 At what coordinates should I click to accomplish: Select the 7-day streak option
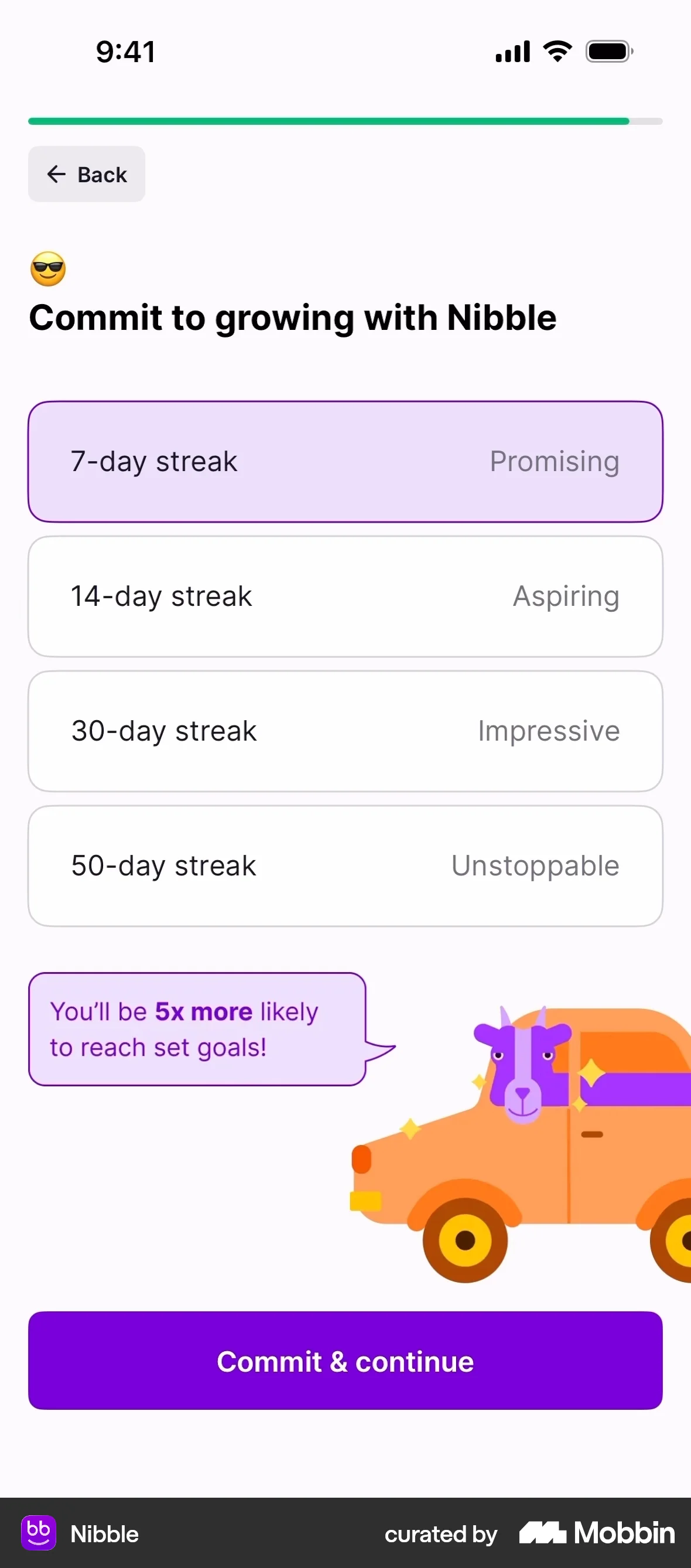[345, 461]
